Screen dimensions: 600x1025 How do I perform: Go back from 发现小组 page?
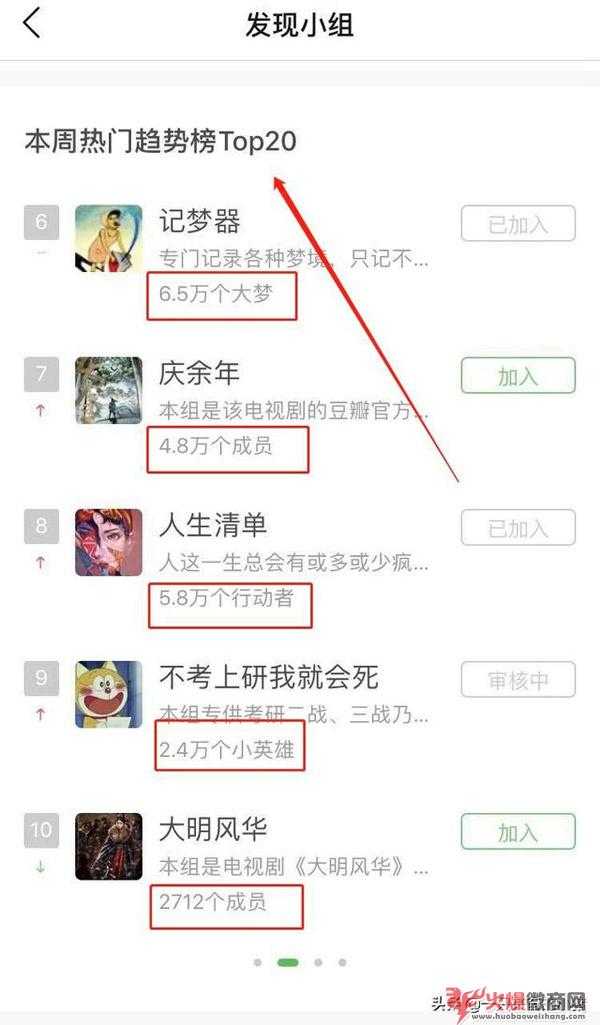coord(32,23)
